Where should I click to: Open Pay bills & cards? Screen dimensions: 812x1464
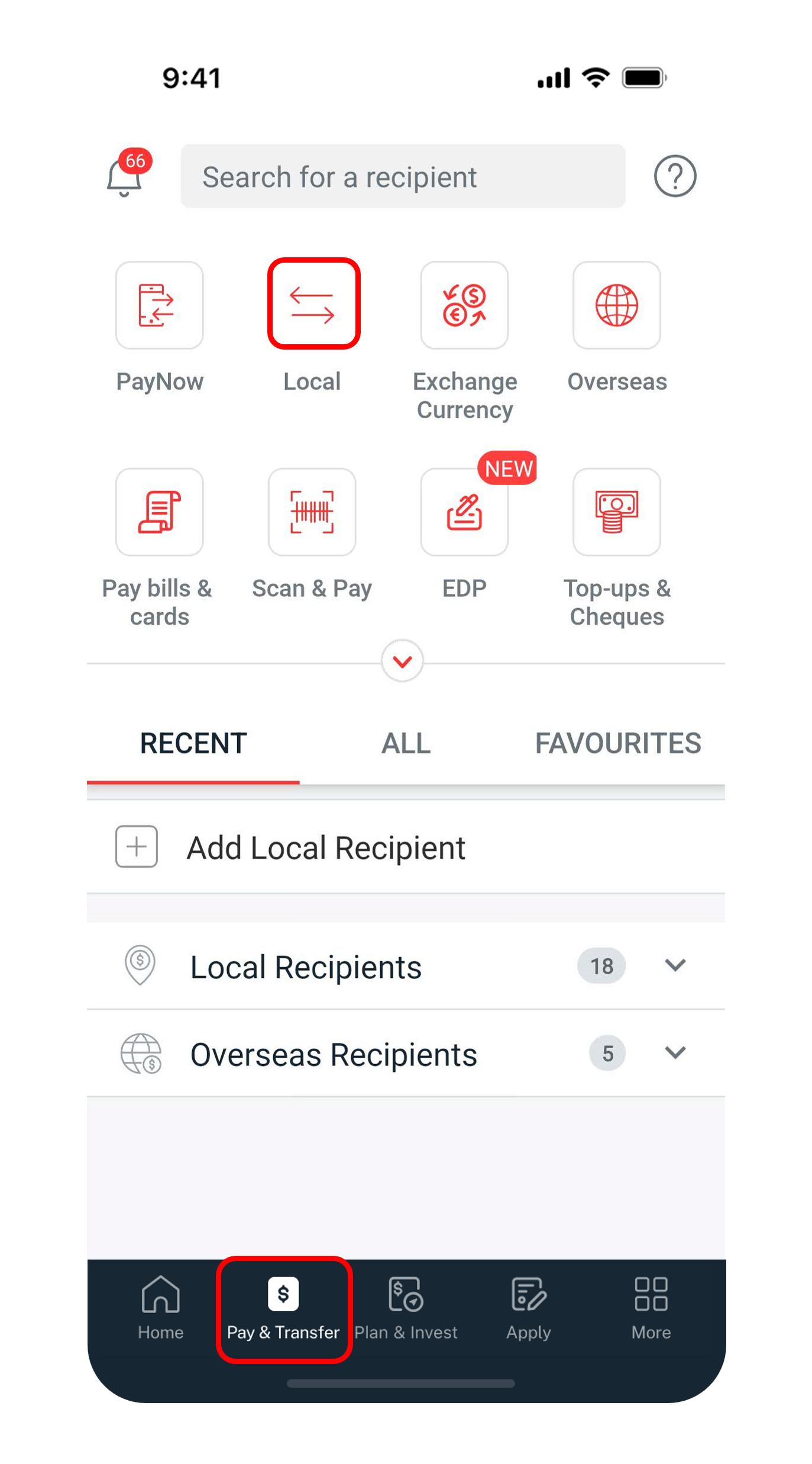[160, 512]
